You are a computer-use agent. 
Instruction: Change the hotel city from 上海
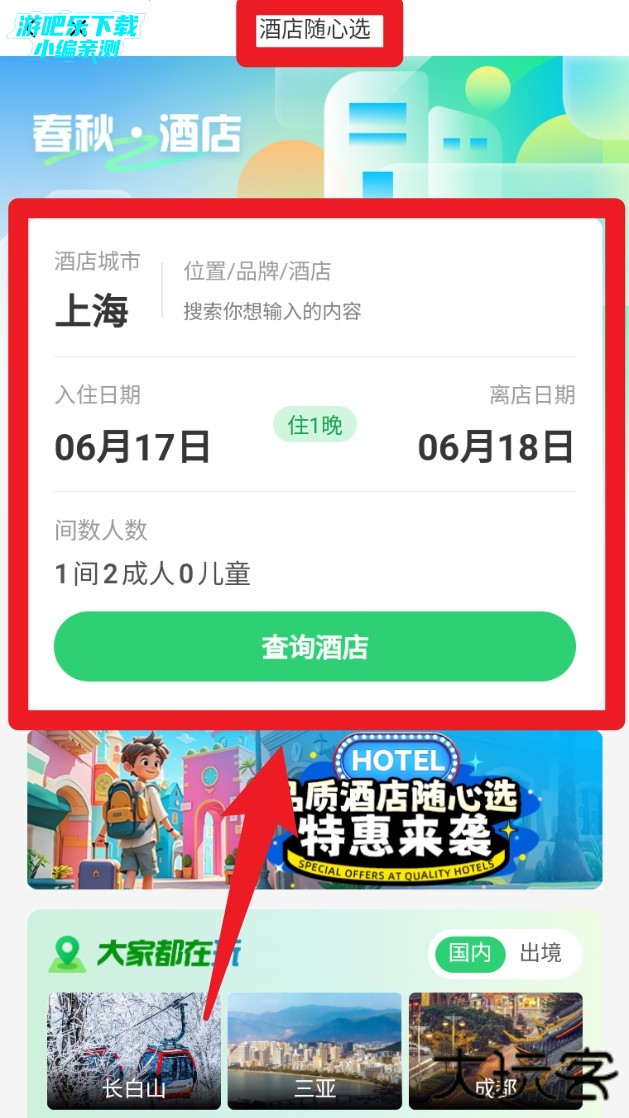pyautogui.click(x=92, y=311)
